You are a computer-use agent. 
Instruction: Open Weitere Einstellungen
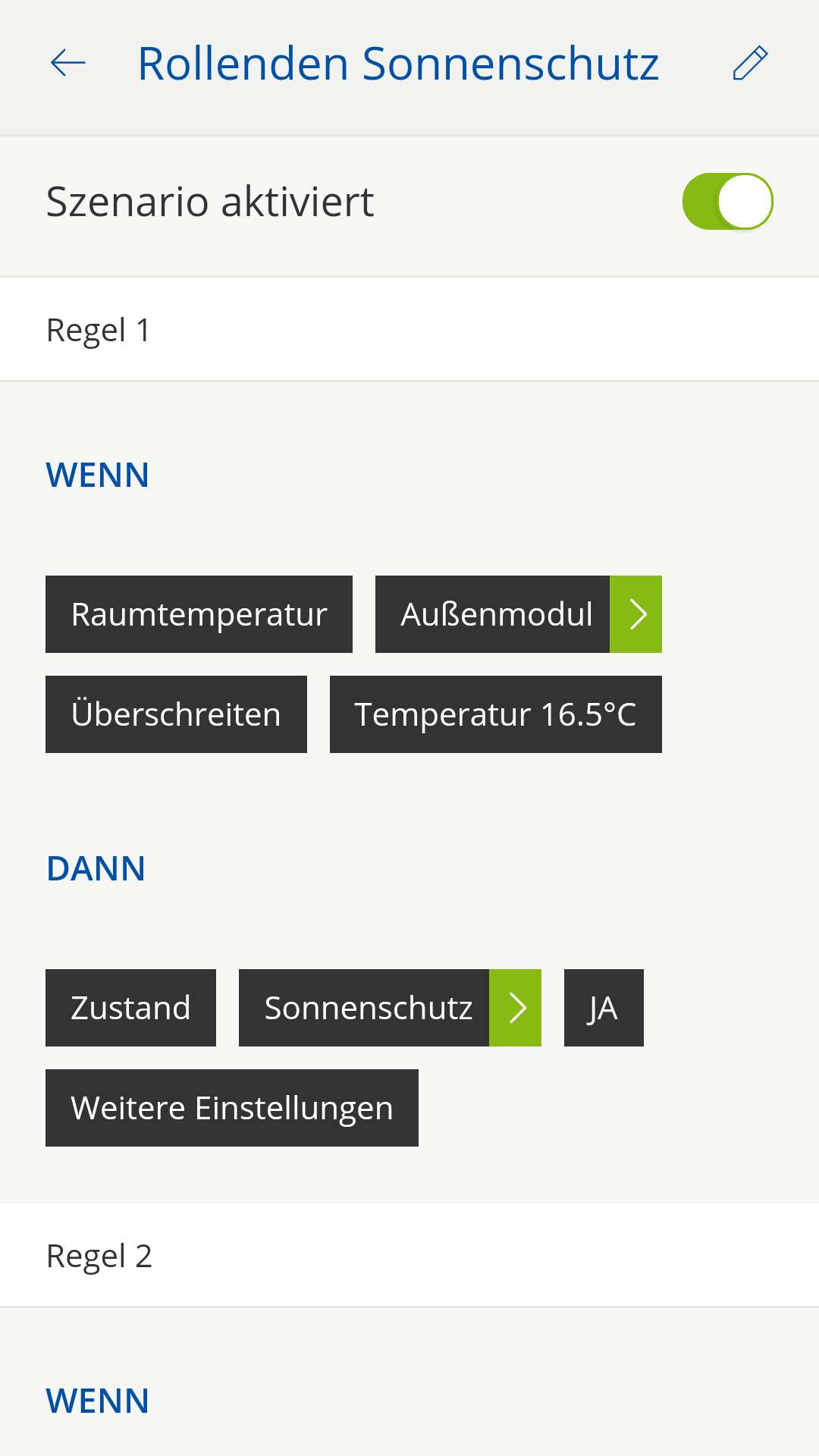(x=232, y=1108)
